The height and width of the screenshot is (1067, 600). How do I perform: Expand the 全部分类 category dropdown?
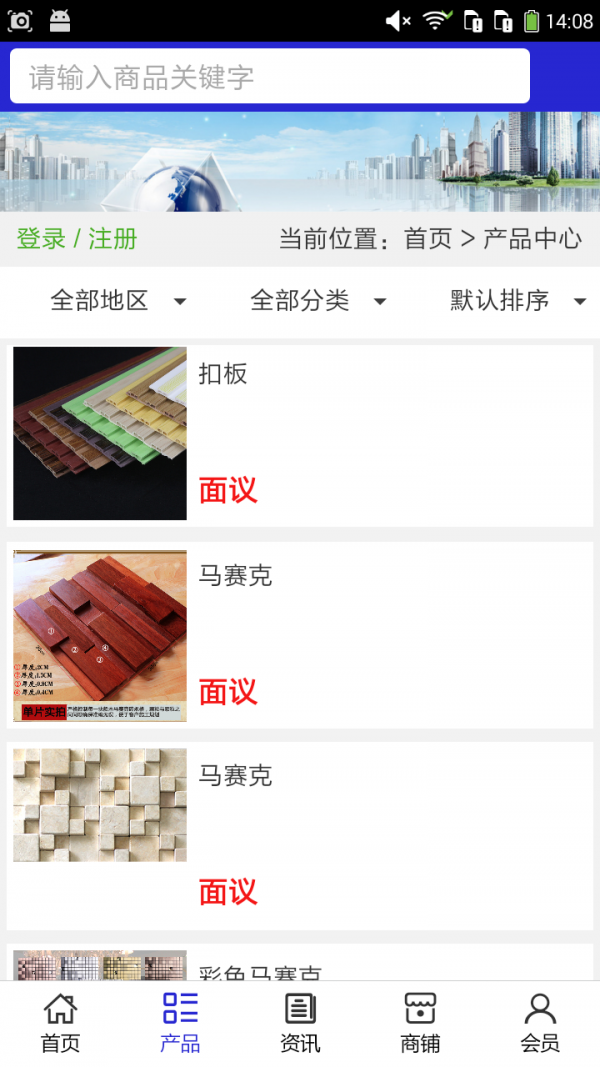[318, 300]
